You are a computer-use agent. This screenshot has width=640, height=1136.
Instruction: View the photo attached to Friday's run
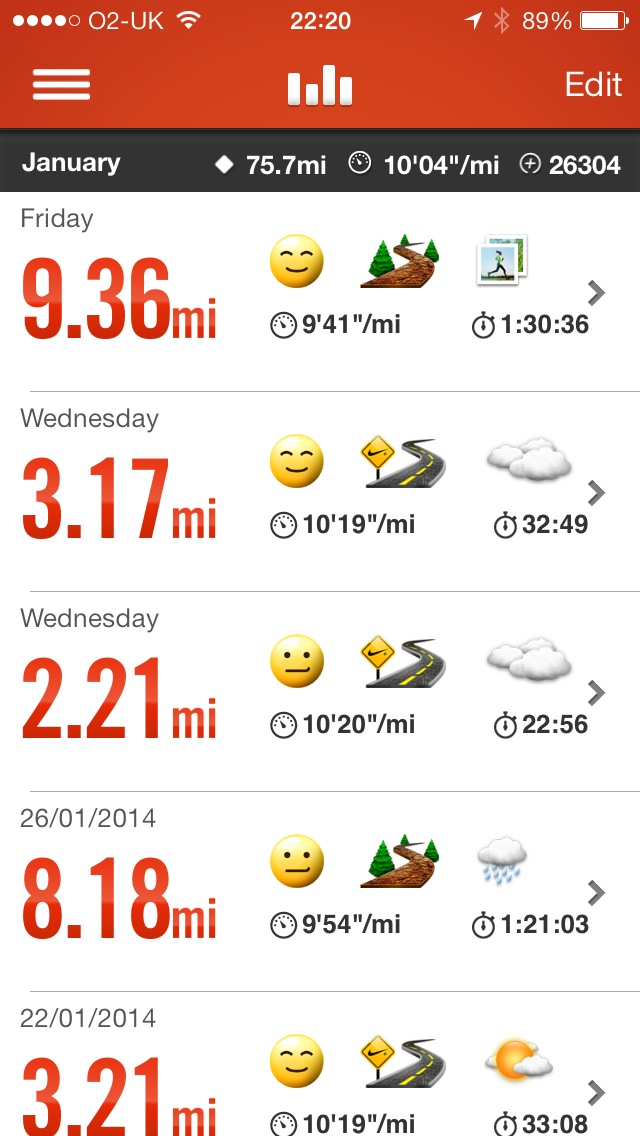point(501,261)
